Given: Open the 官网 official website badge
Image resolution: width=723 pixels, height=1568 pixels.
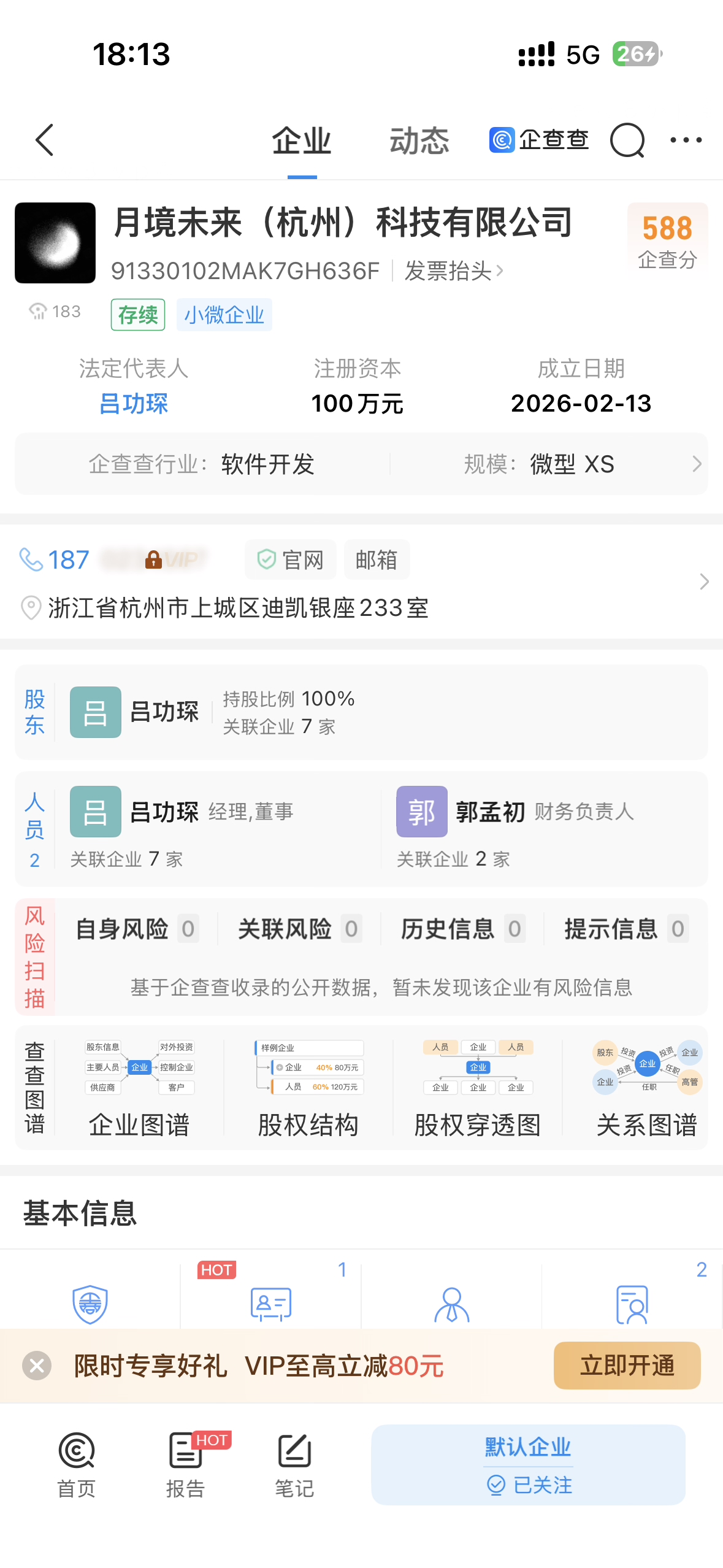Looking at the screenshot, I should click(x=290, y=559).
